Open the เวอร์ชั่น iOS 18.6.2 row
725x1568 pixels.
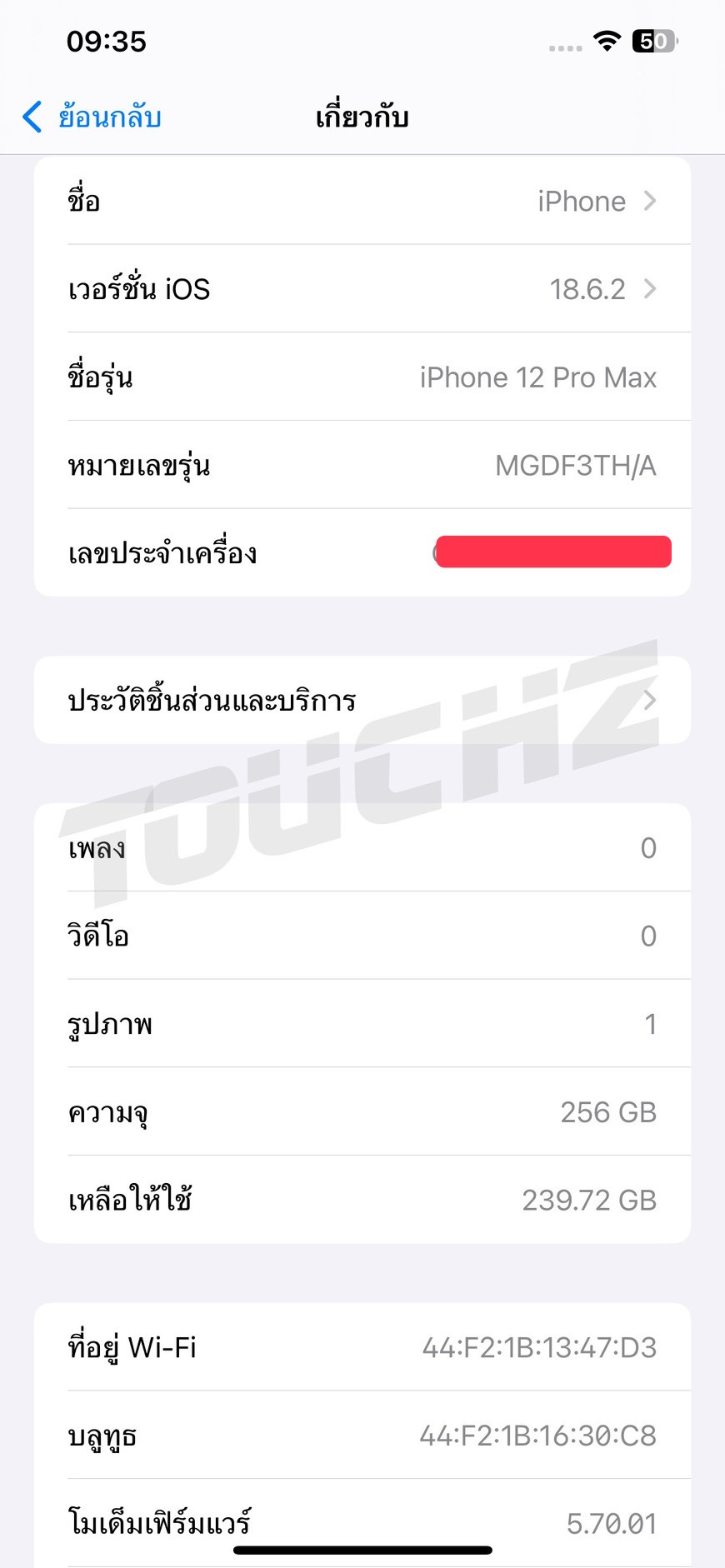click(x=362, y=289)
